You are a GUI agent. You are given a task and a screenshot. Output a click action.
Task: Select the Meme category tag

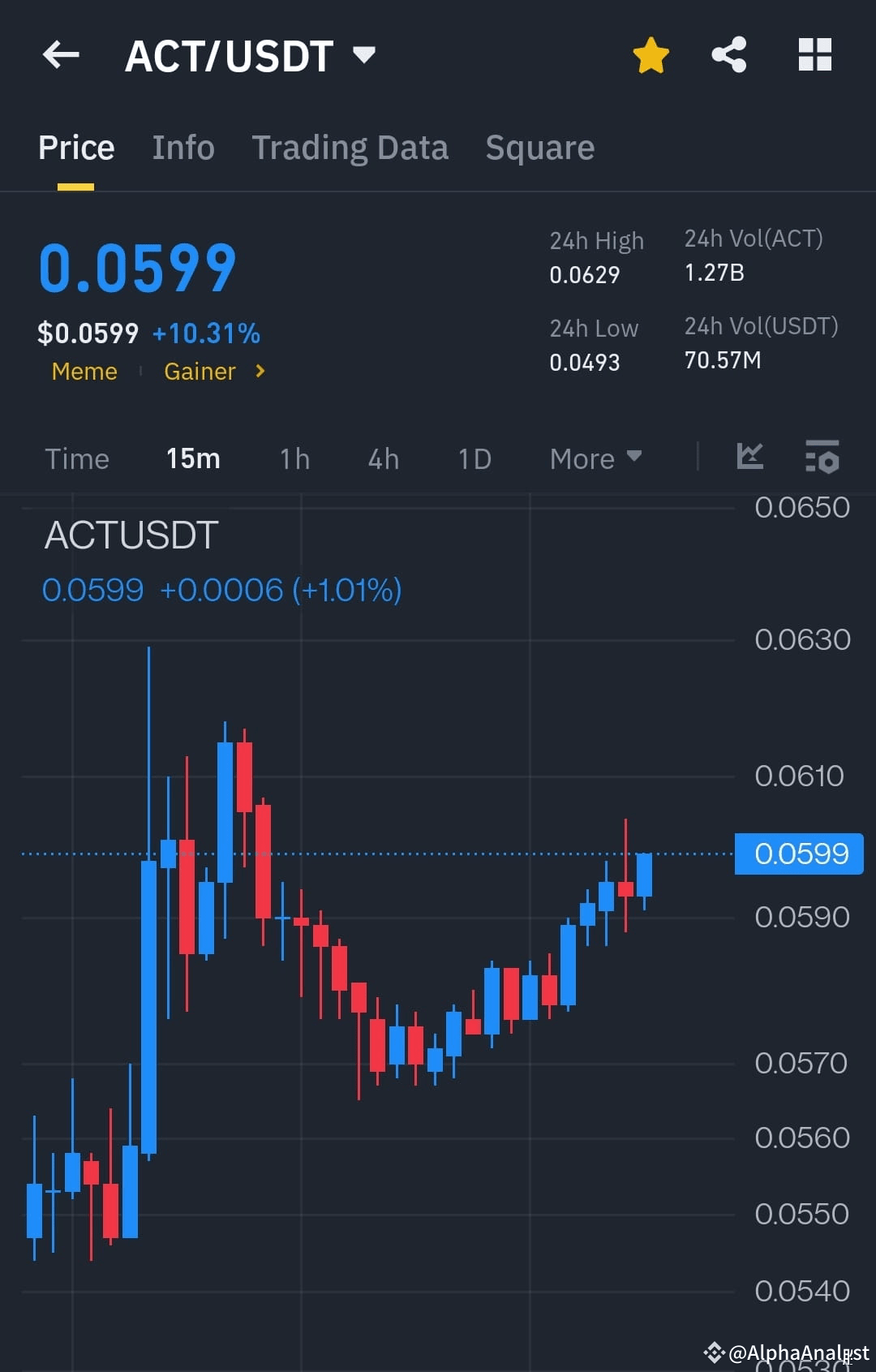84,372
